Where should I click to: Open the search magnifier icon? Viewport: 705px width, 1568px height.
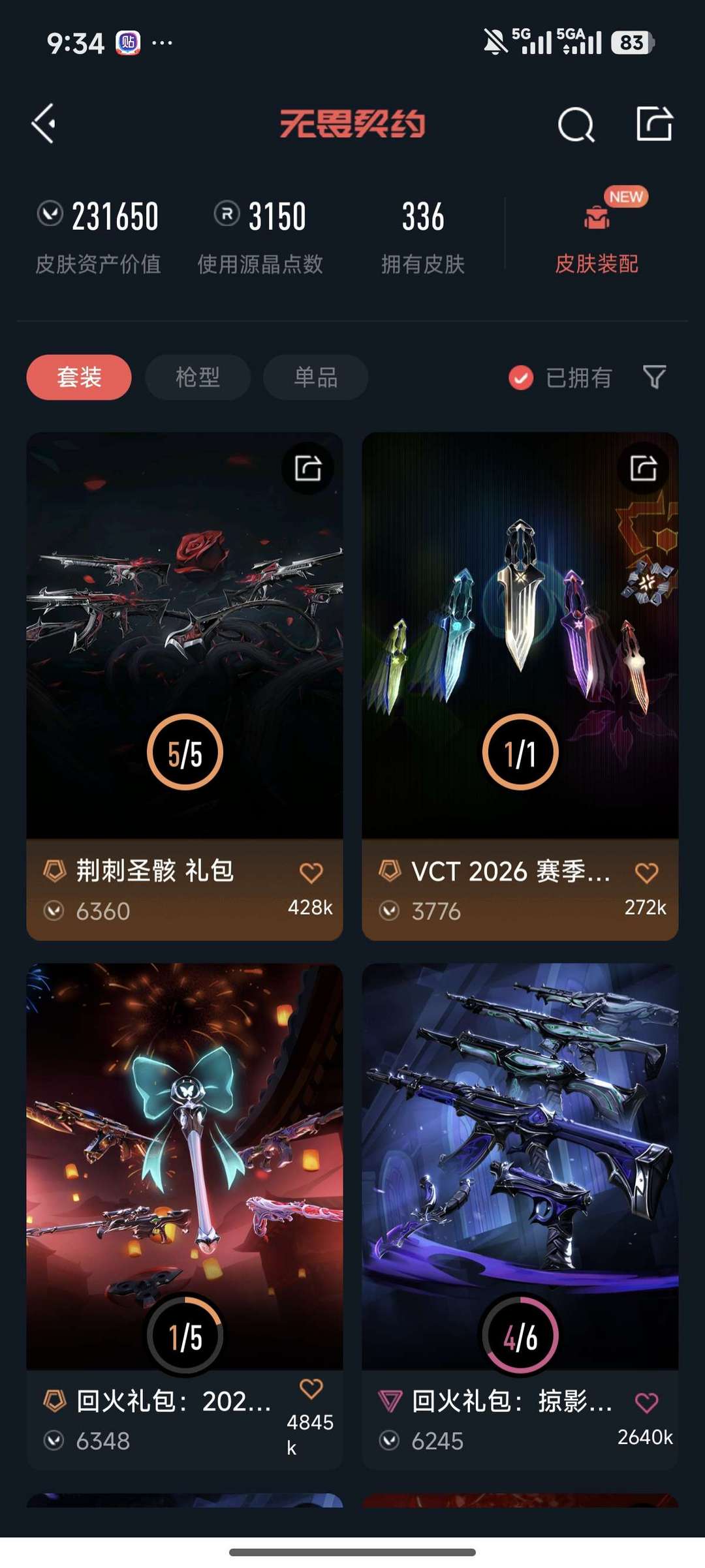[576, 124]
